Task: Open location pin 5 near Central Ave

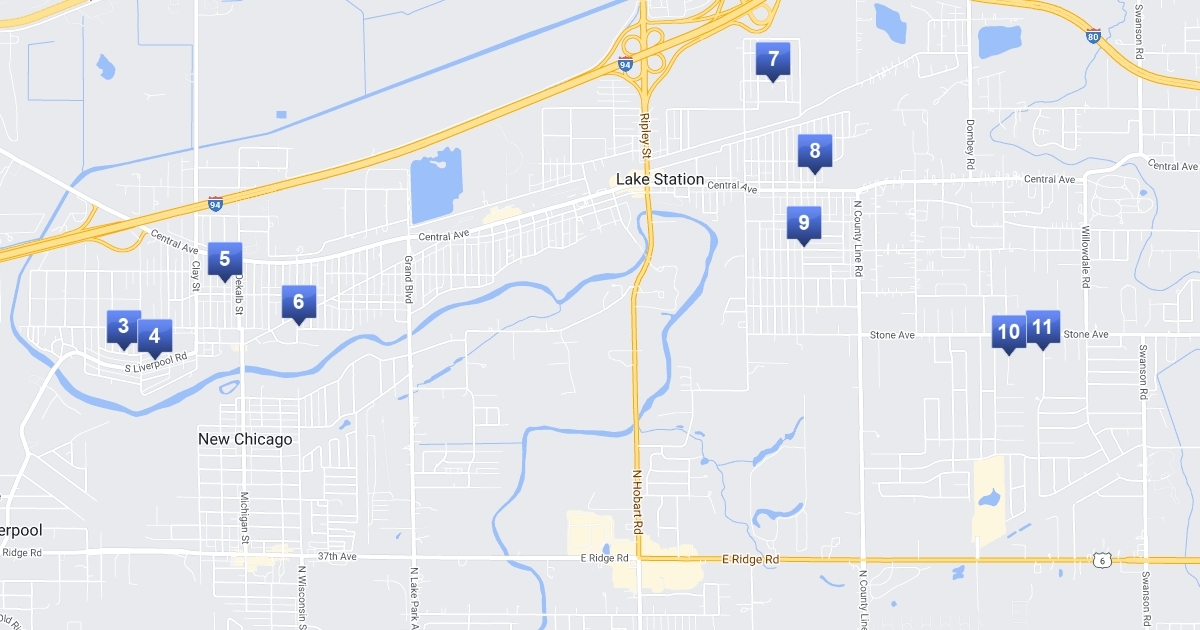Action: point(225,259)
